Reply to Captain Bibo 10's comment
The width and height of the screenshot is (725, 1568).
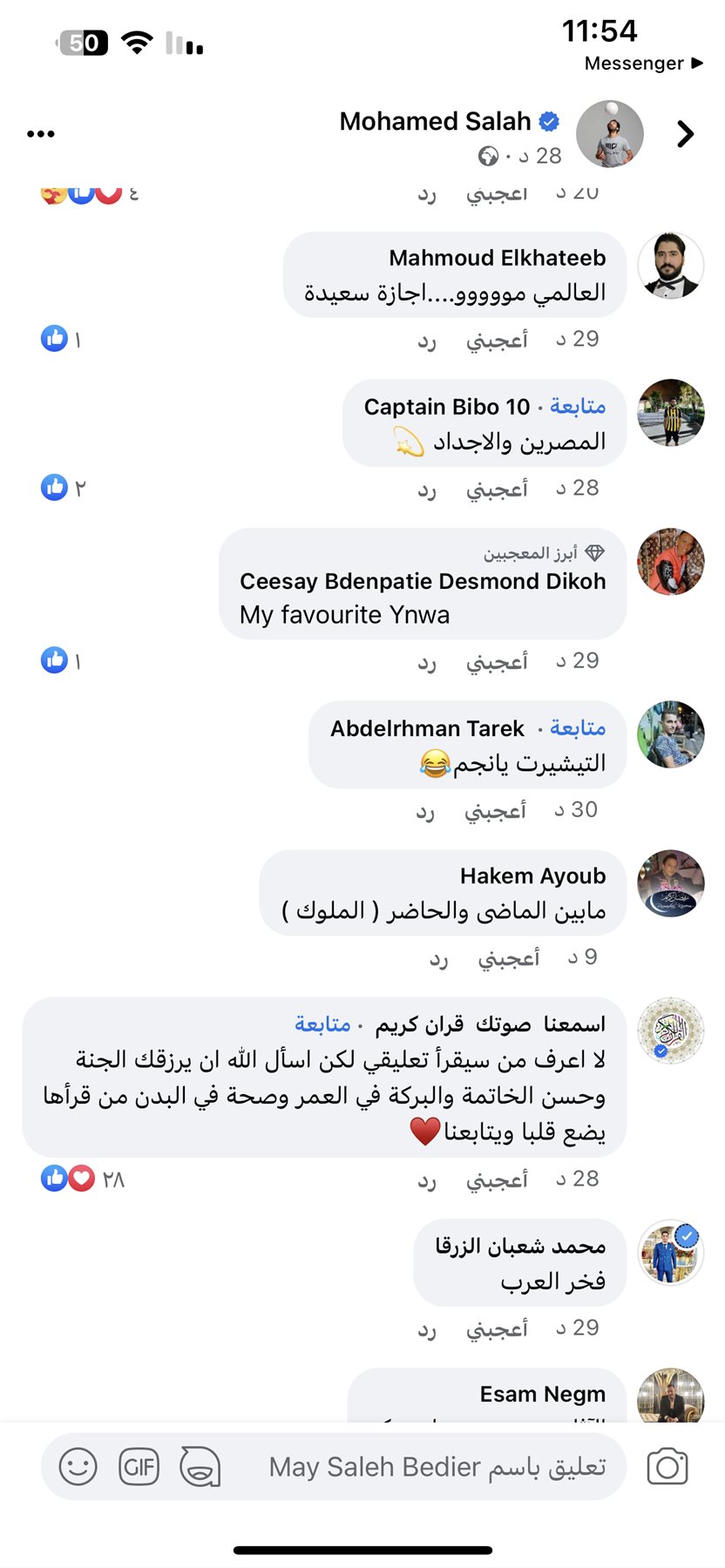pos(426,489)
